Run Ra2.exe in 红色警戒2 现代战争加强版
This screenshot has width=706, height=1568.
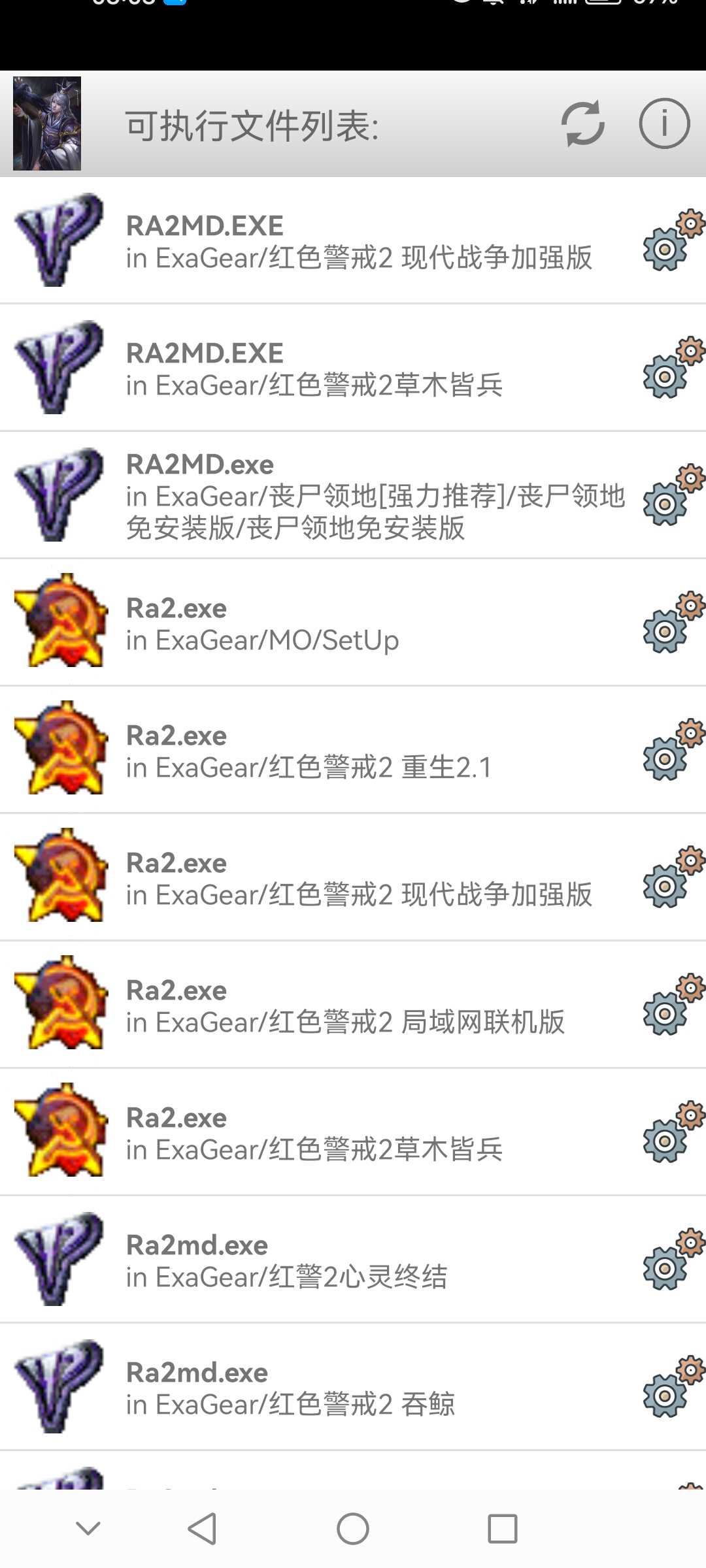[x=358, y=878]
